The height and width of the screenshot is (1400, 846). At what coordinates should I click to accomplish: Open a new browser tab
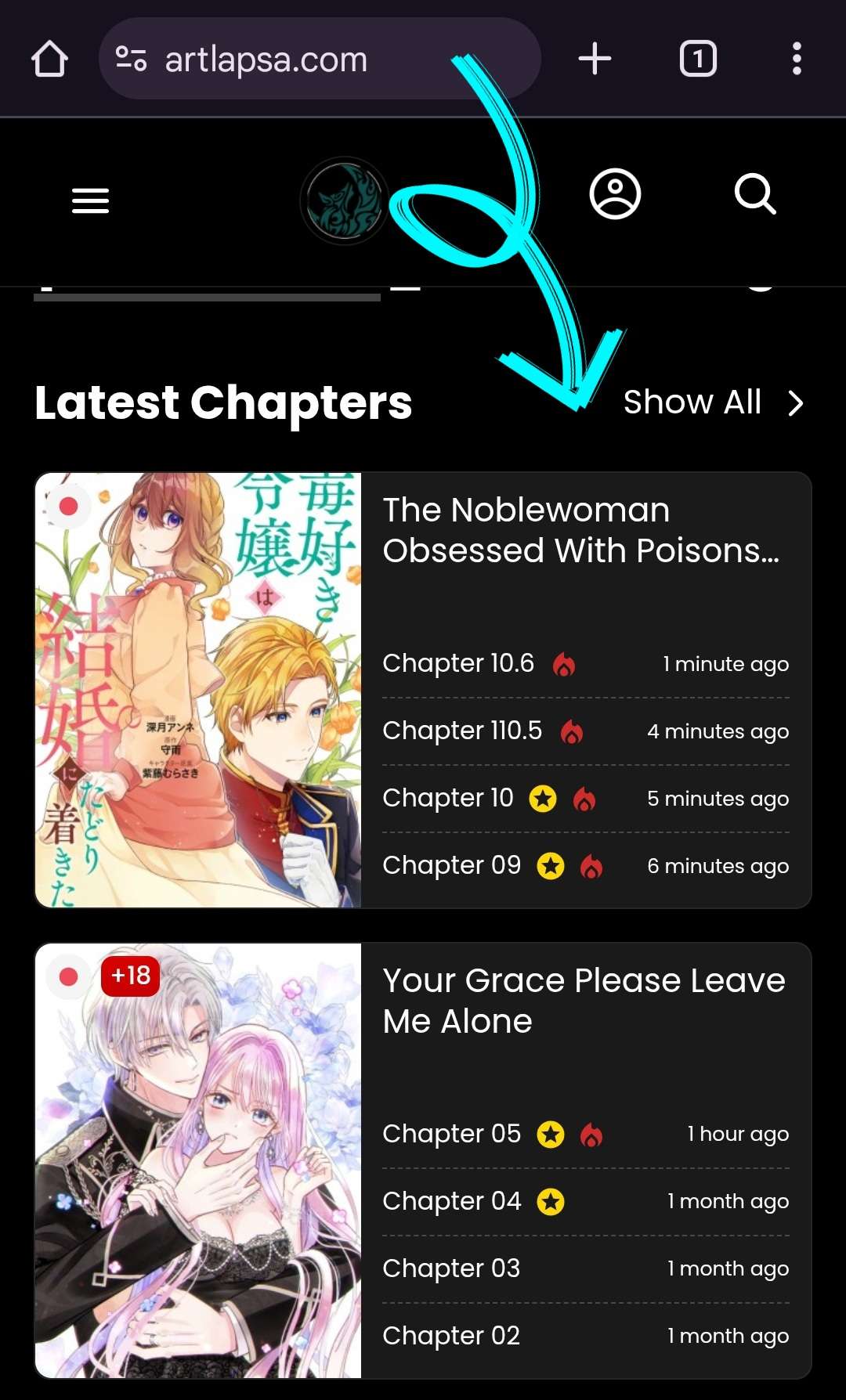click(x=595, y=59)
